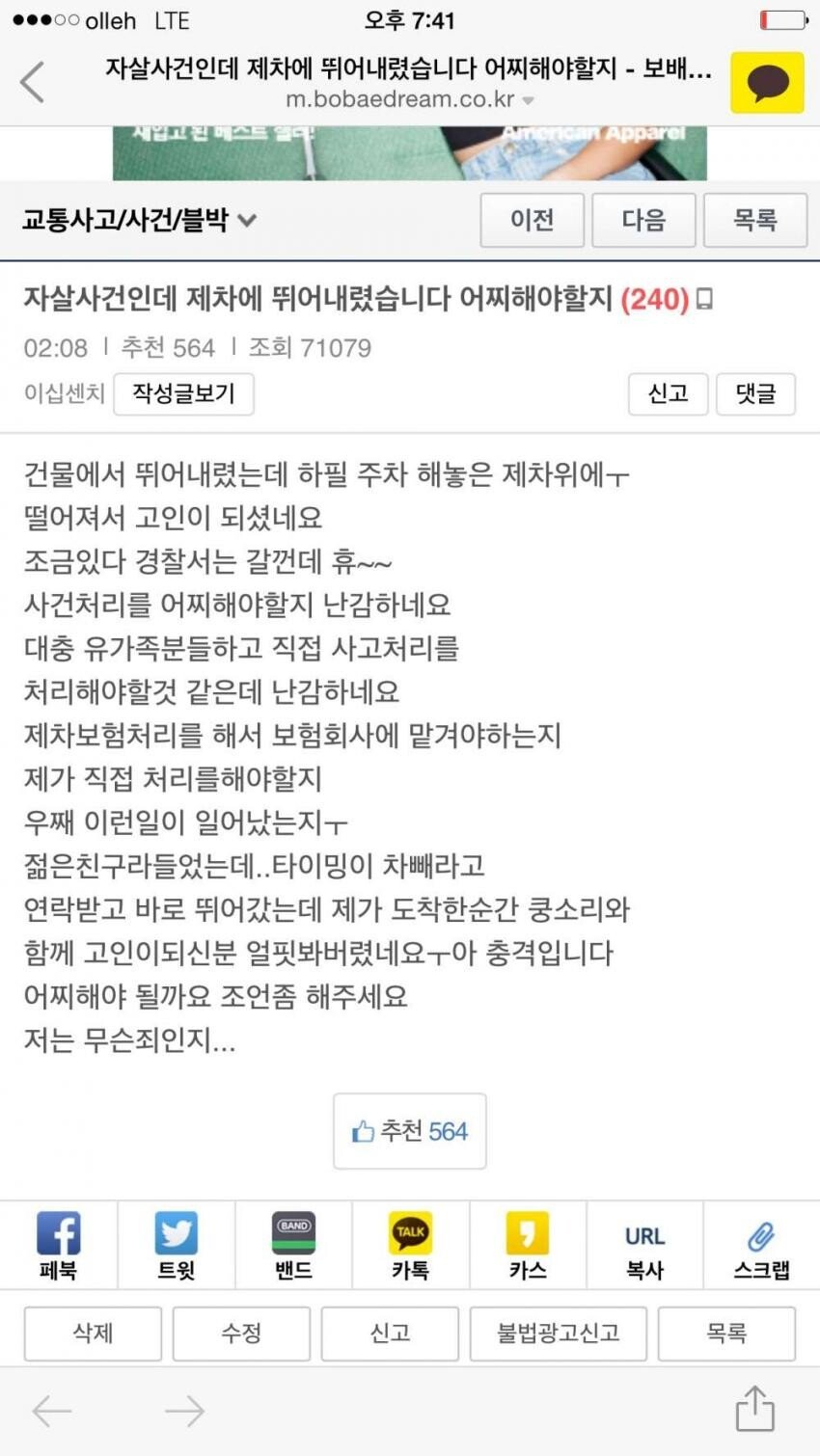The height and width of the screenshot is (1456, 820).
Task: Jump to comments with 댓글 button
Action: tap(755, 393)
